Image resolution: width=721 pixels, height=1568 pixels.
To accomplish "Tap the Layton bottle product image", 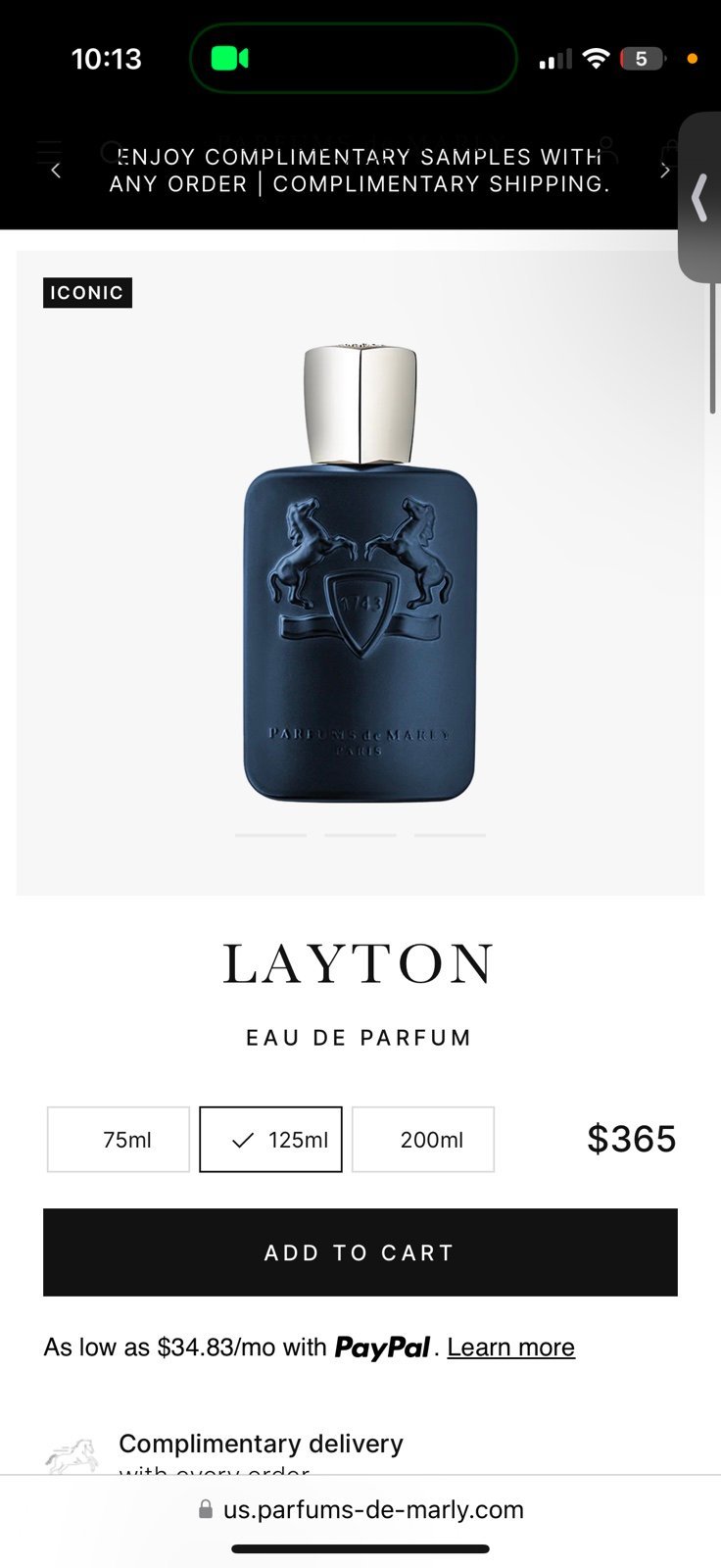I will click(360, 572).
